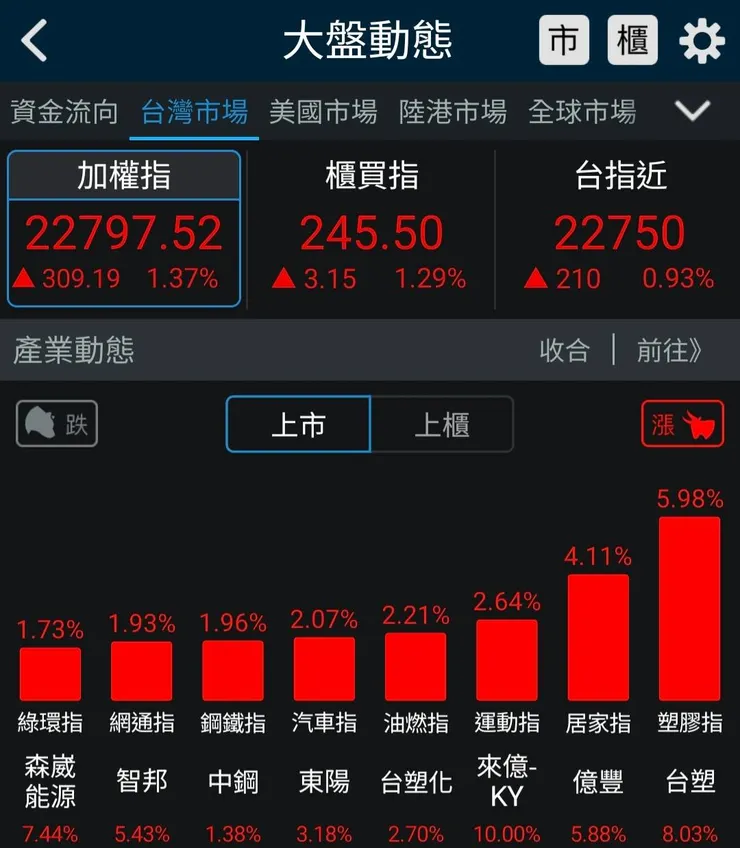The image size is (740, 848).
Task: Tap the back arrow to go back
Action: (x=33, y=40)
